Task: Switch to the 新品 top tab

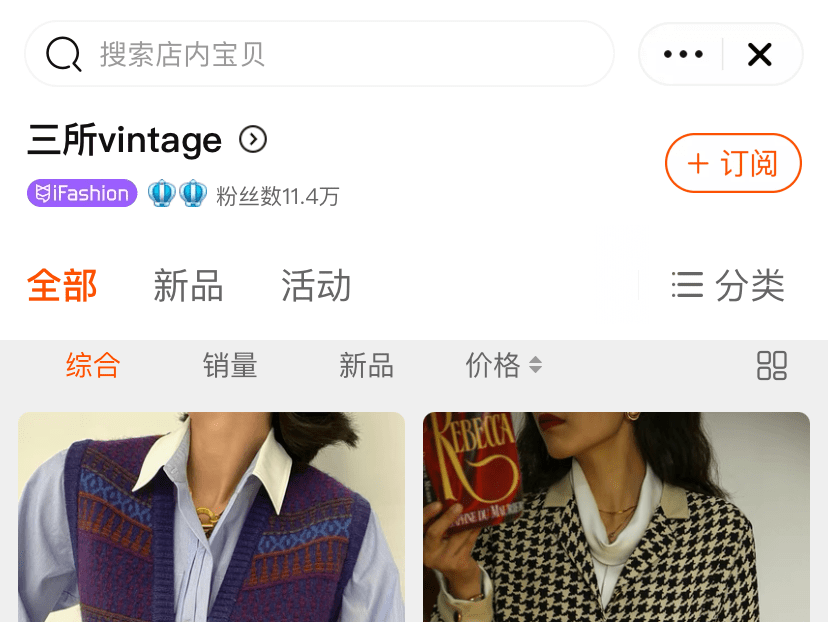Action: click(188, 286)
